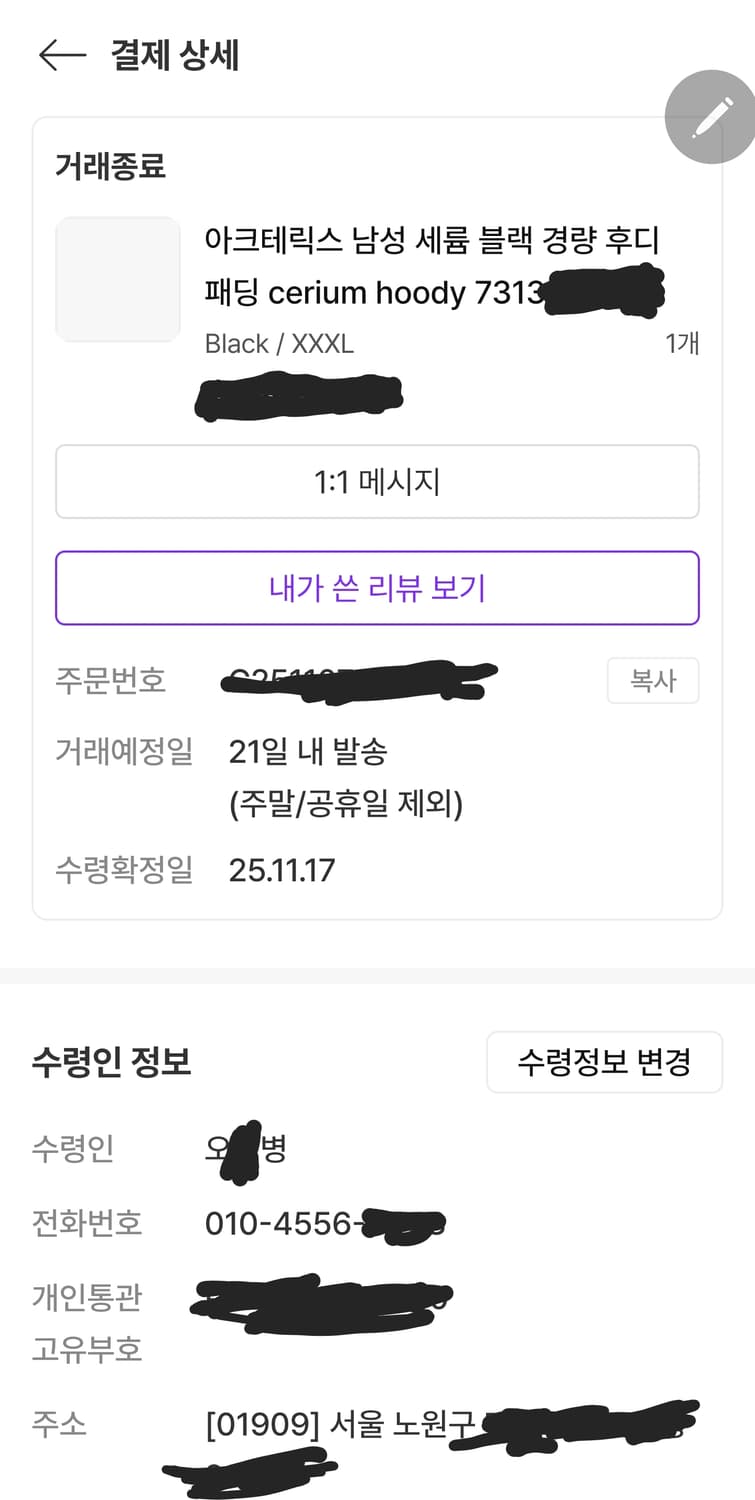Copy the order number with 복사 button
755x1500 pixels.
tap(653, 680)
